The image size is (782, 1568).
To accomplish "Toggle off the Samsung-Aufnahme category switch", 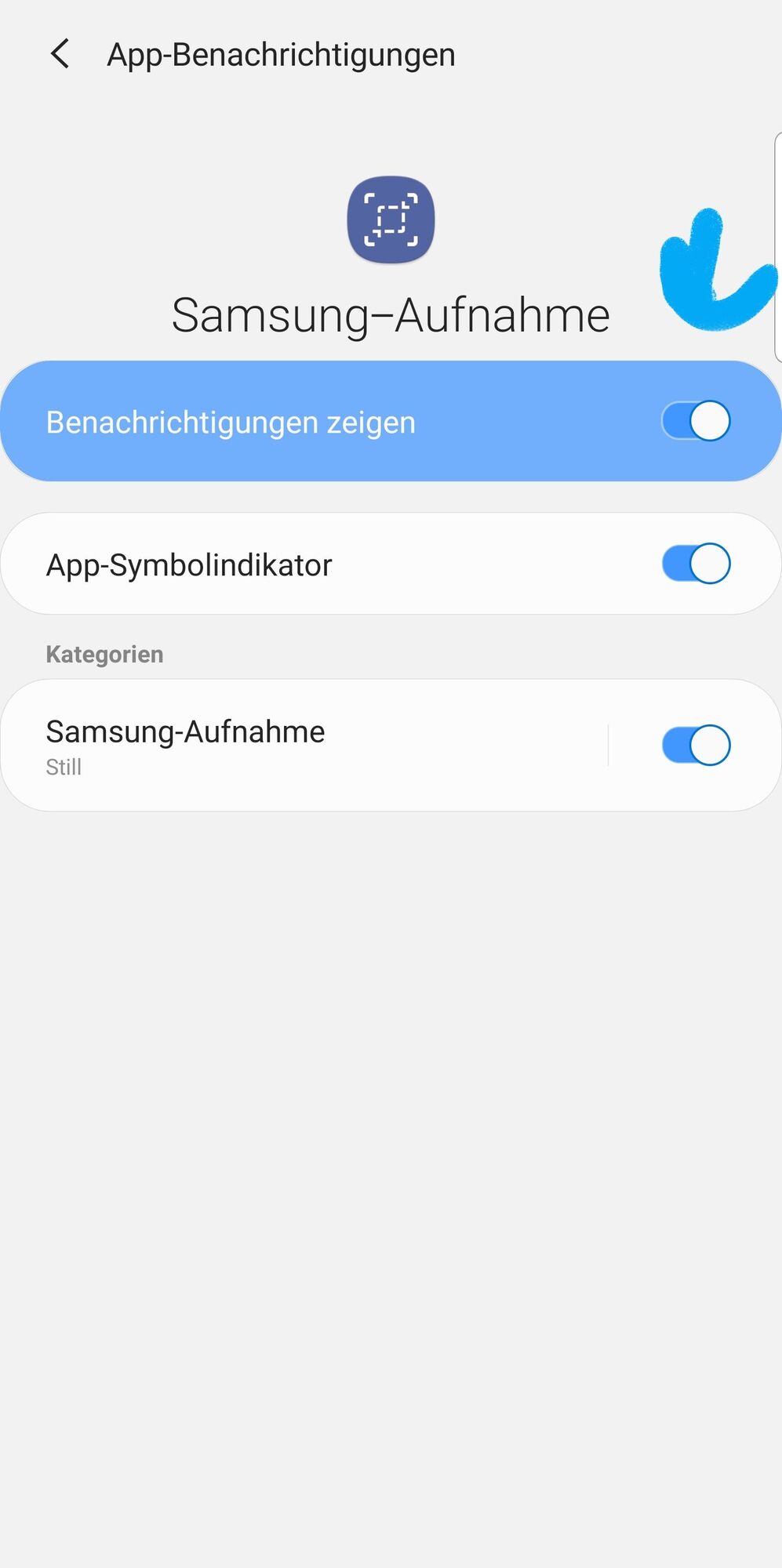I will [x=696, y=745].
